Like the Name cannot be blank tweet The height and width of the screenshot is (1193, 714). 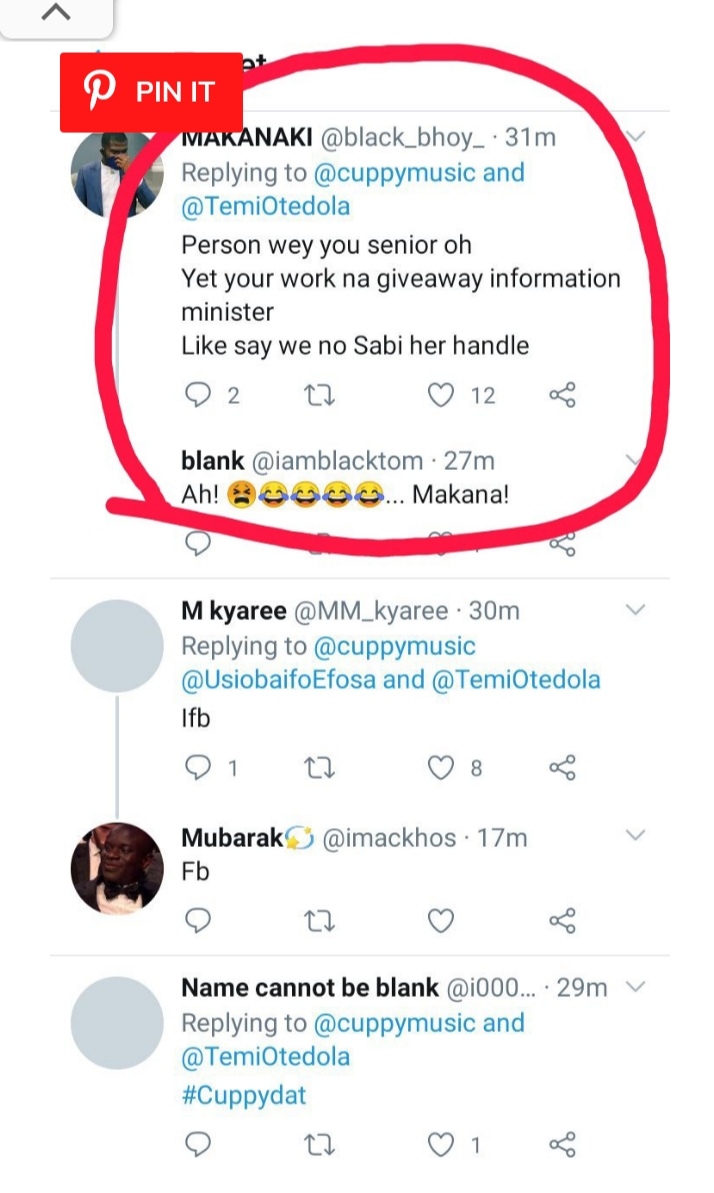[441, 1144]
